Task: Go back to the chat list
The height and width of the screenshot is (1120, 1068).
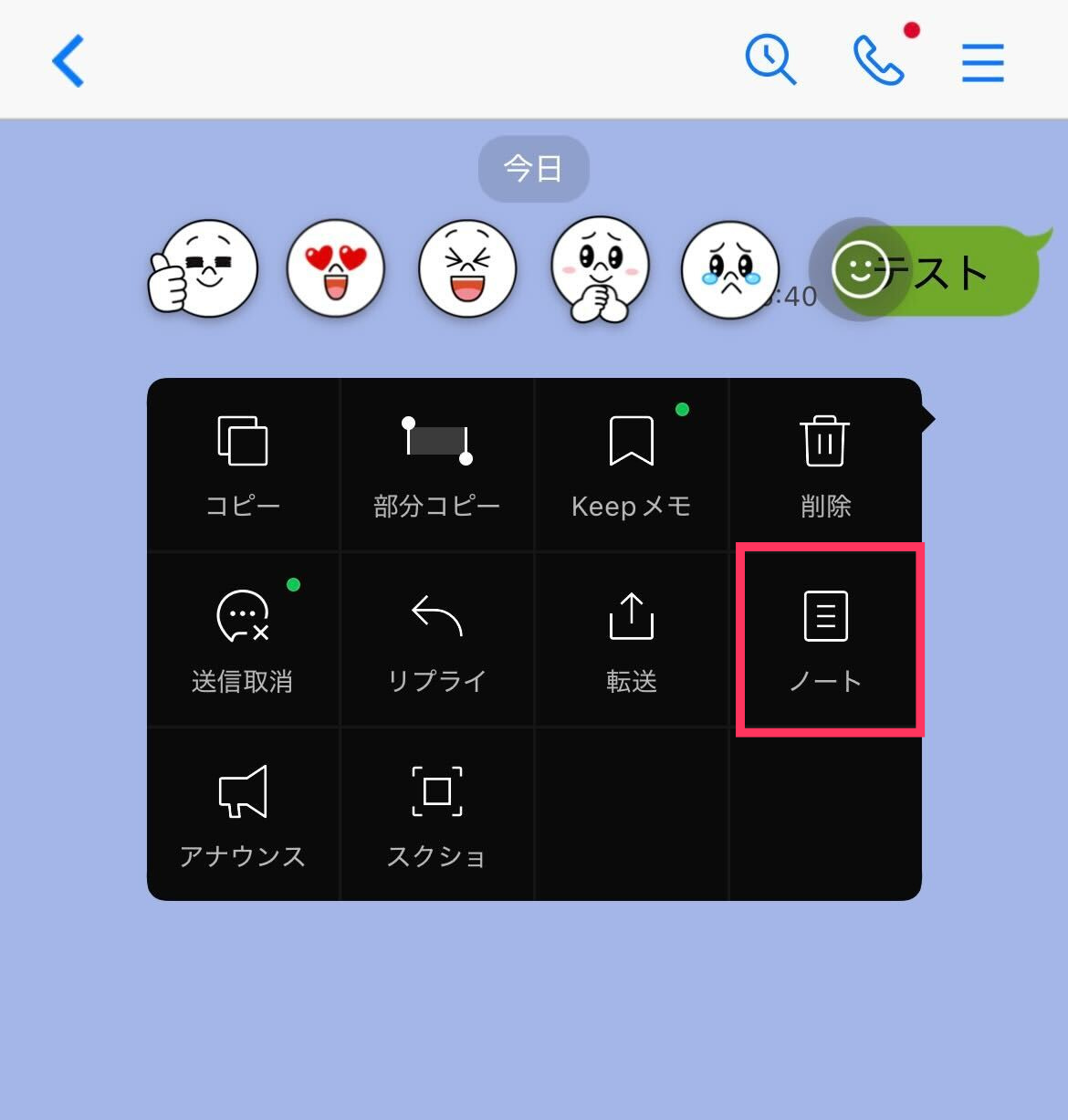Action: 68,61
